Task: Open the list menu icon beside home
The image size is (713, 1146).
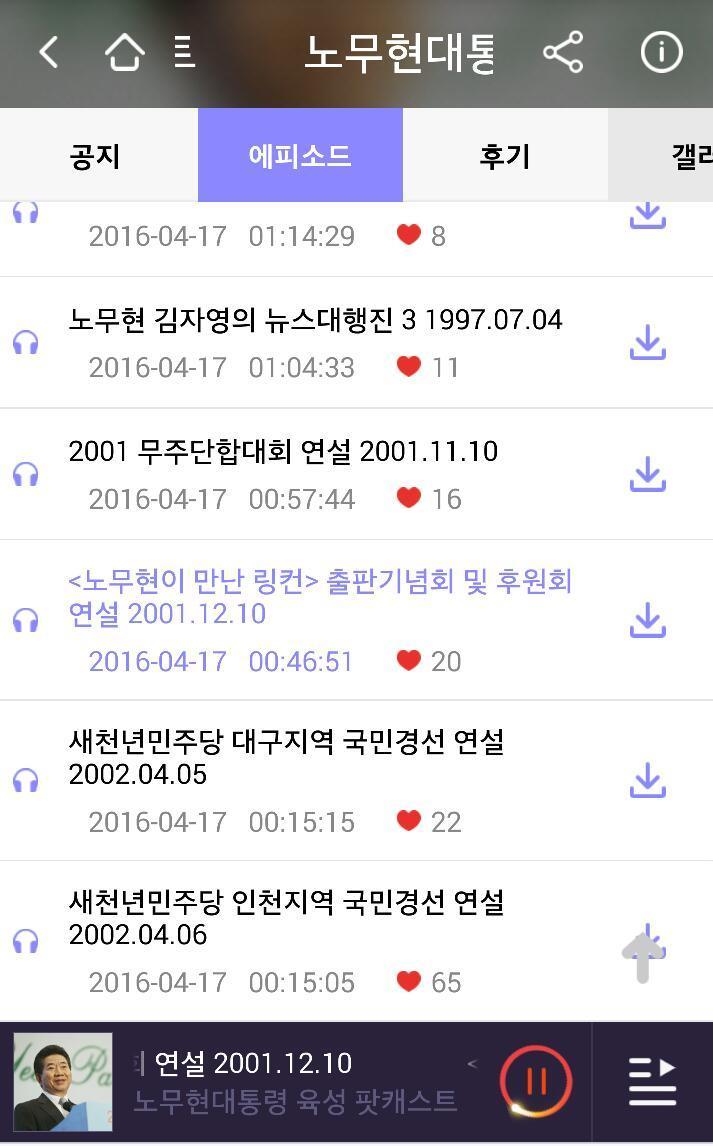Action: coord(185,53)
